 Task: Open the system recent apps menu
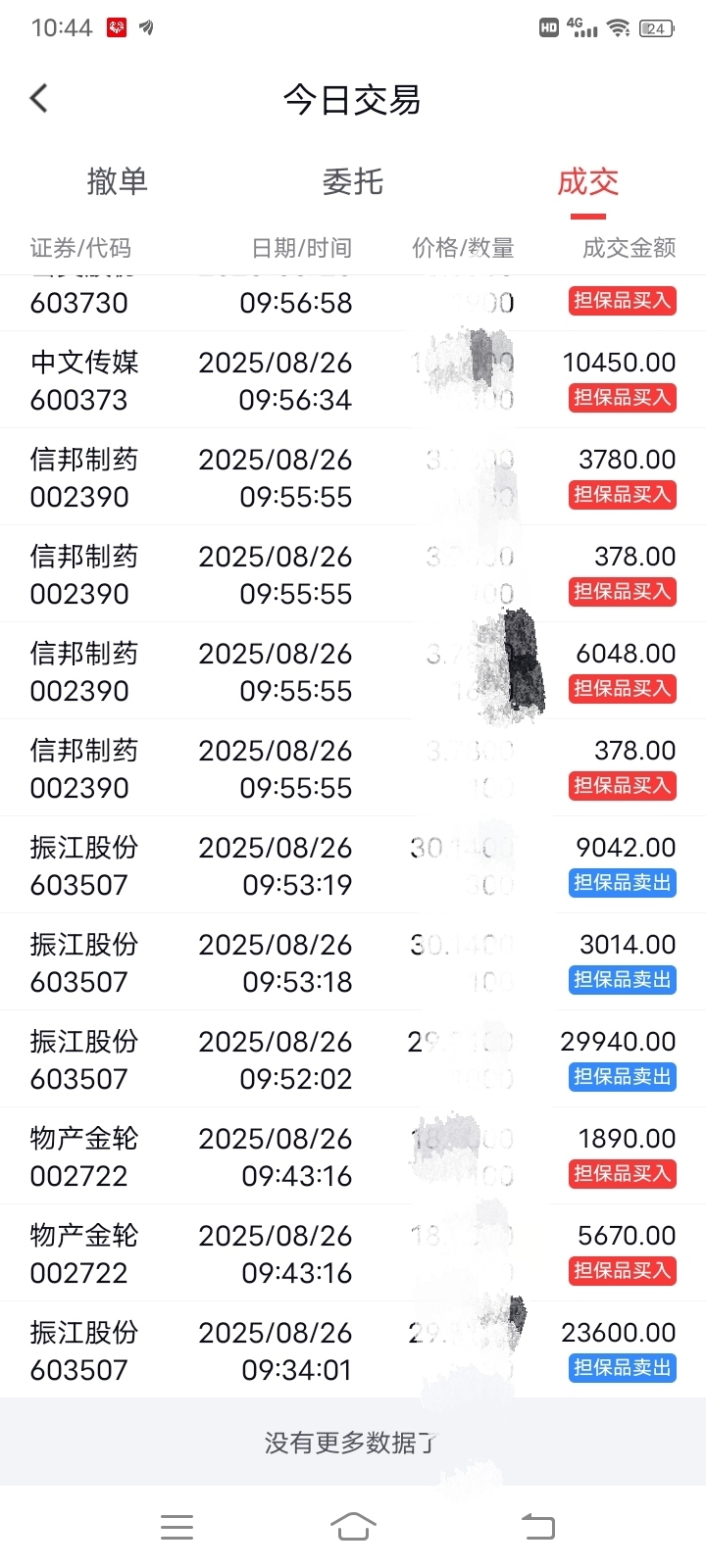tap(176, 1527)
